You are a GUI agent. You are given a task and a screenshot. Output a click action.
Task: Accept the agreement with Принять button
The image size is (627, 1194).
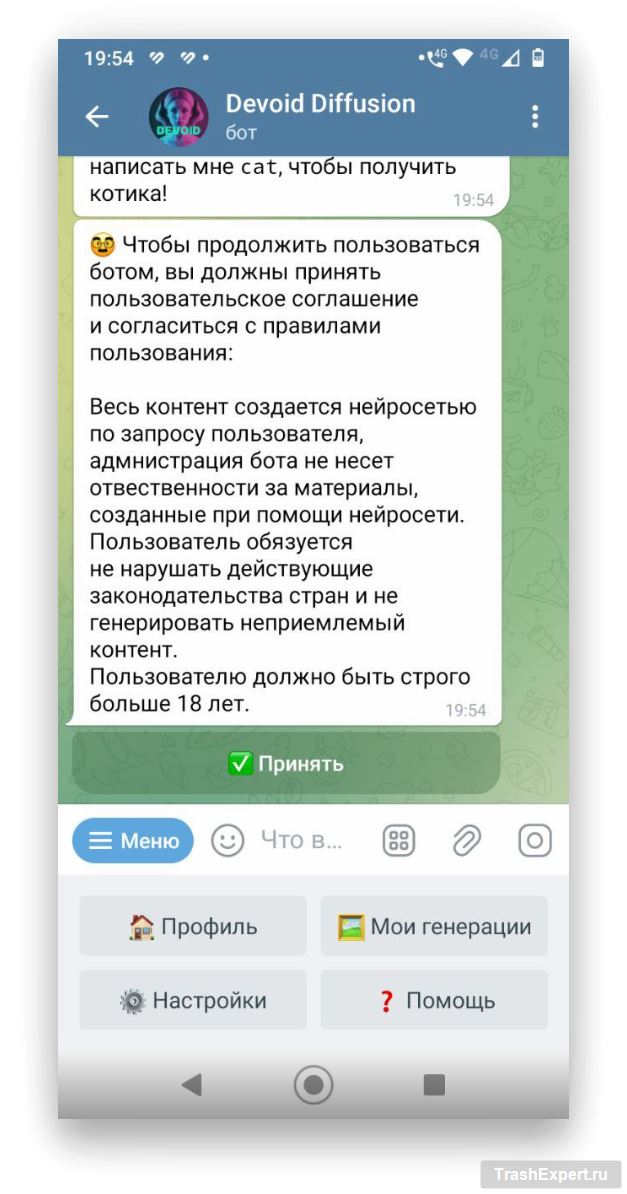[x=286, y=764]
